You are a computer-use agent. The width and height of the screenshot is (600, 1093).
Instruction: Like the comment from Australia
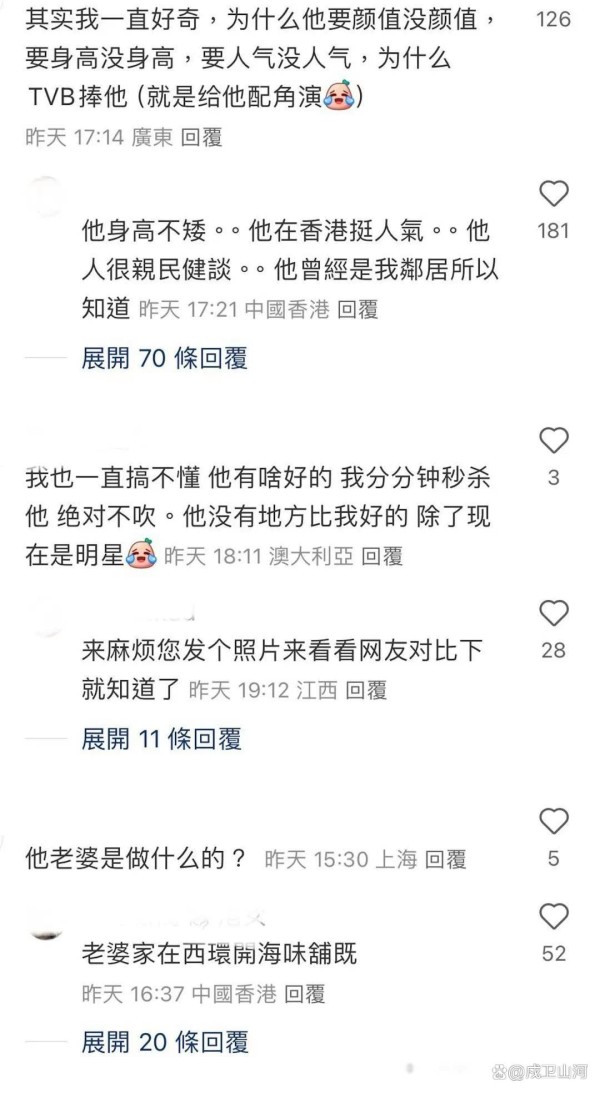[x=554, y=441]
